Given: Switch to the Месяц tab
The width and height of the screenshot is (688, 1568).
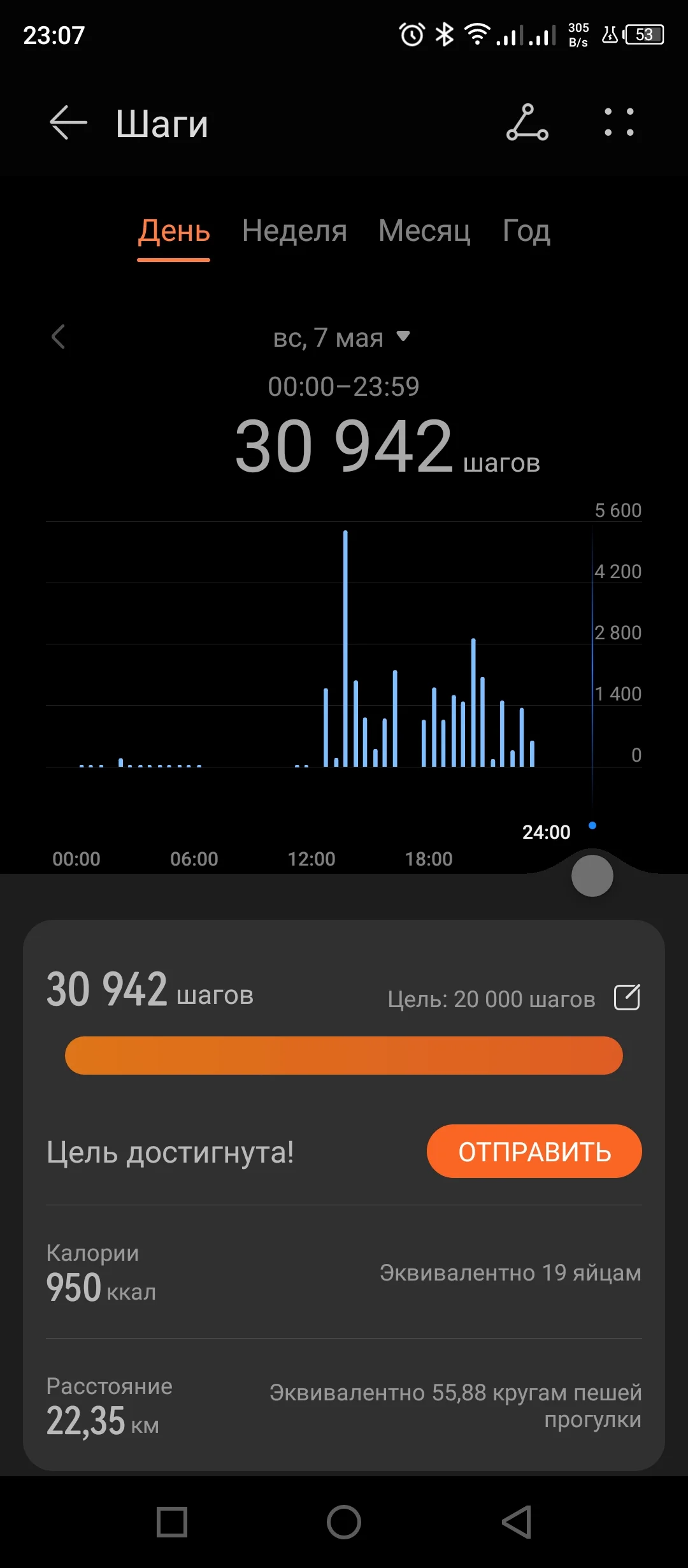Looking at the screenshot, I should click(x=424, y=231).
